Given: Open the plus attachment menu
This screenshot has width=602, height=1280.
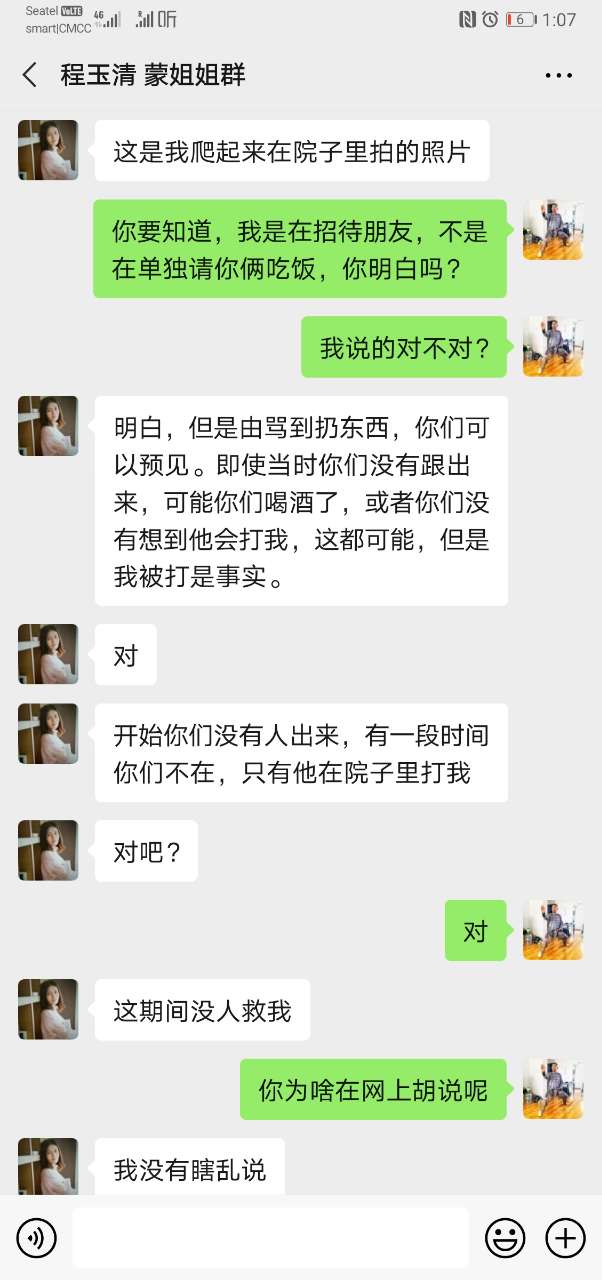Looking at the screenshot, I should point(565,1238).
